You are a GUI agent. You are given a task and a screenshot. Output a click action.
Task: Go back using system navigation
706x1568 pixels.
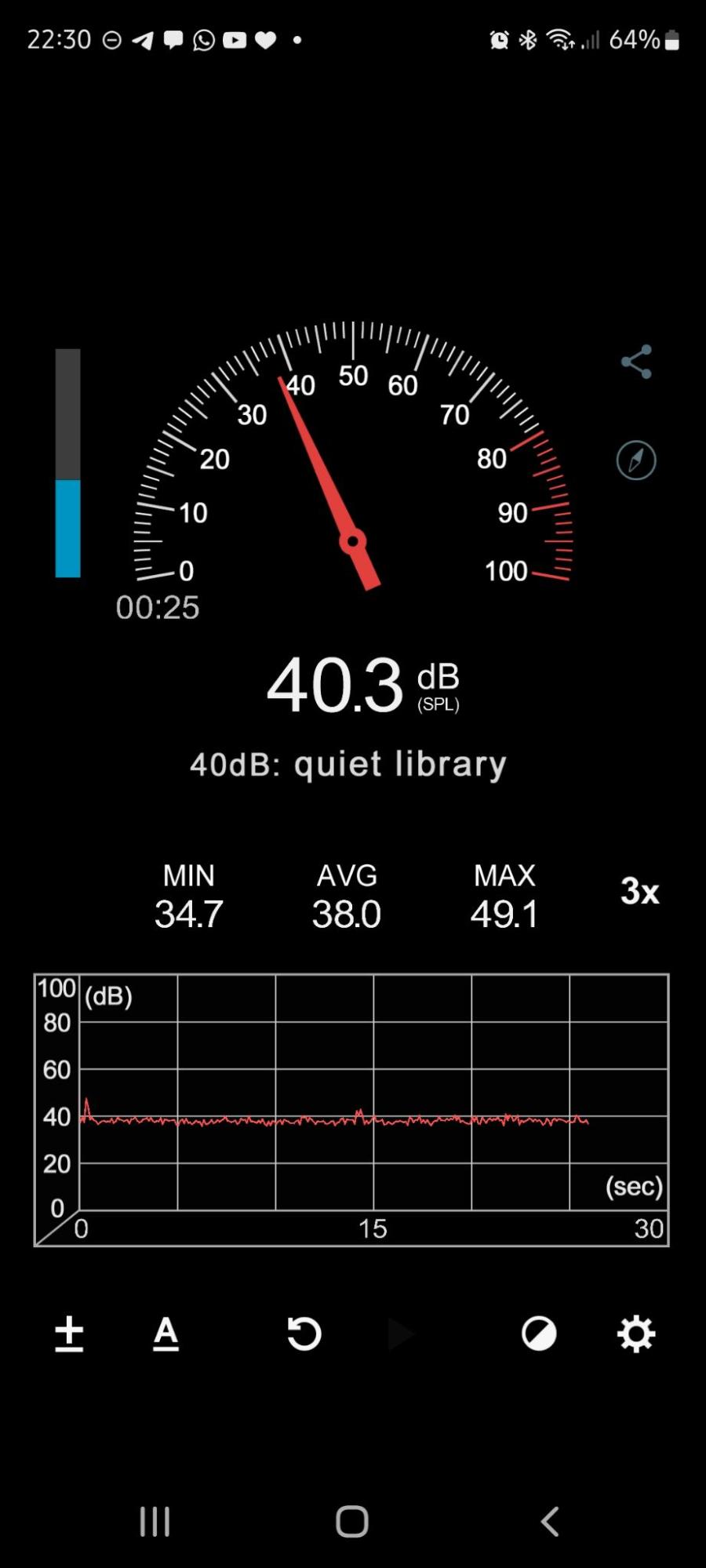[550, 1522]
